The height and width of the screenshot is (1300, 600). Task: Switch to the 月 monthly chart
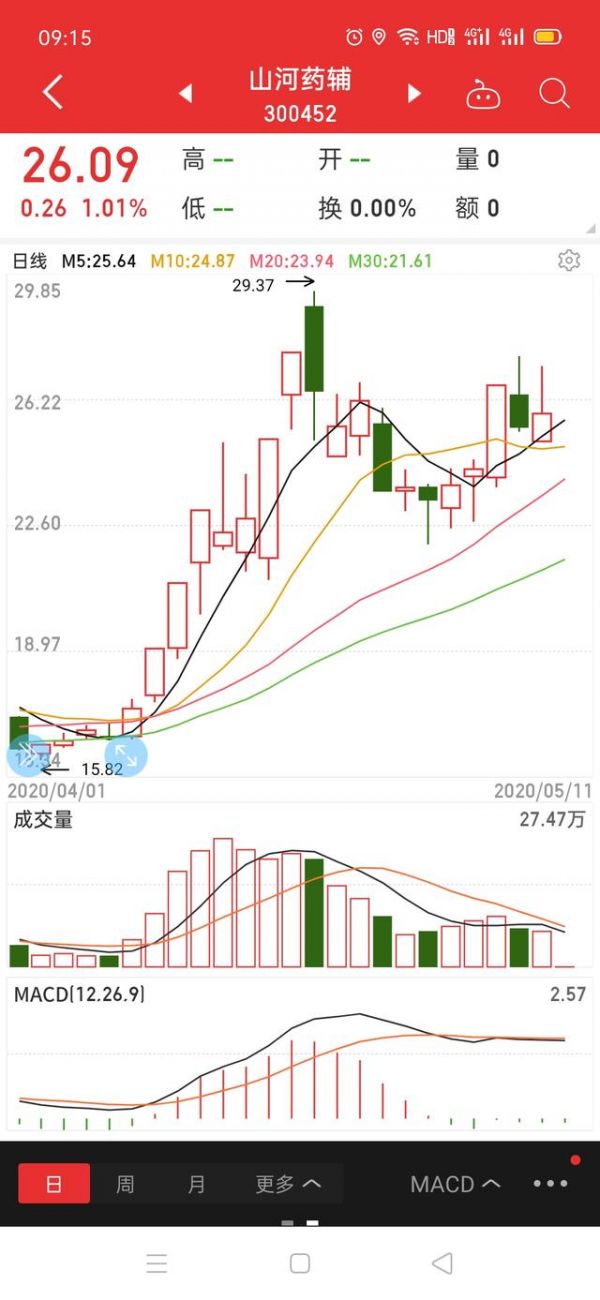pyautogui.click(x=197, y=1184)
